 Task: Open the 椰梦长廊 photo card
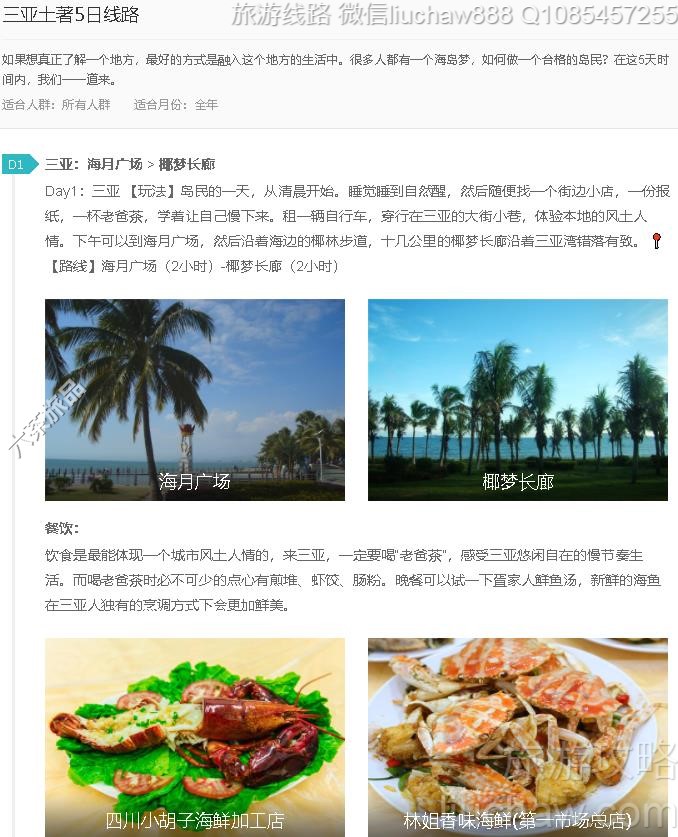click(x=517, y=399)
